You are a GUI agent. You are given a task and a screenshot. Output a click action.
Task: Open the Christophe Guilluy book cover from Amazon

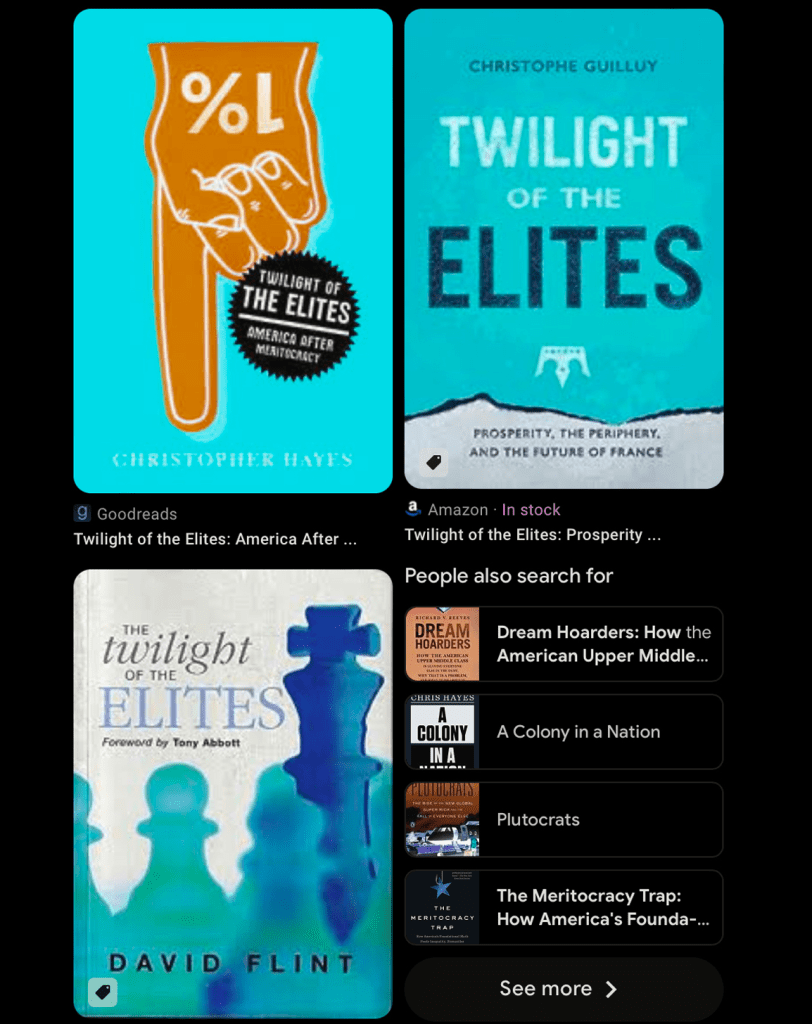(563, 248)
